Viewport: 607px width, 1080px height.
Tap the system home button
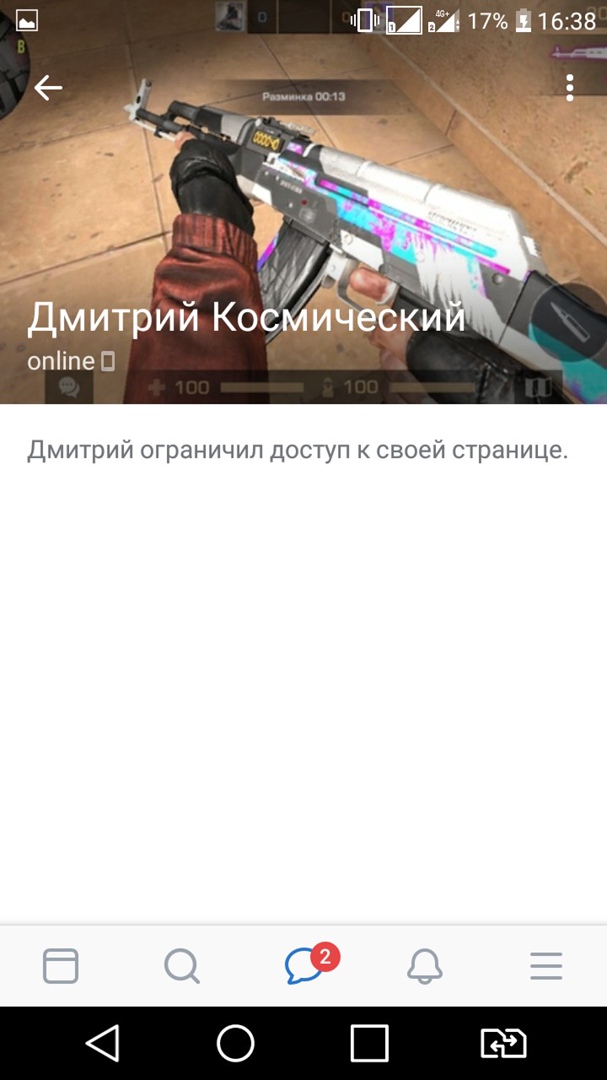coord(236,1043)
